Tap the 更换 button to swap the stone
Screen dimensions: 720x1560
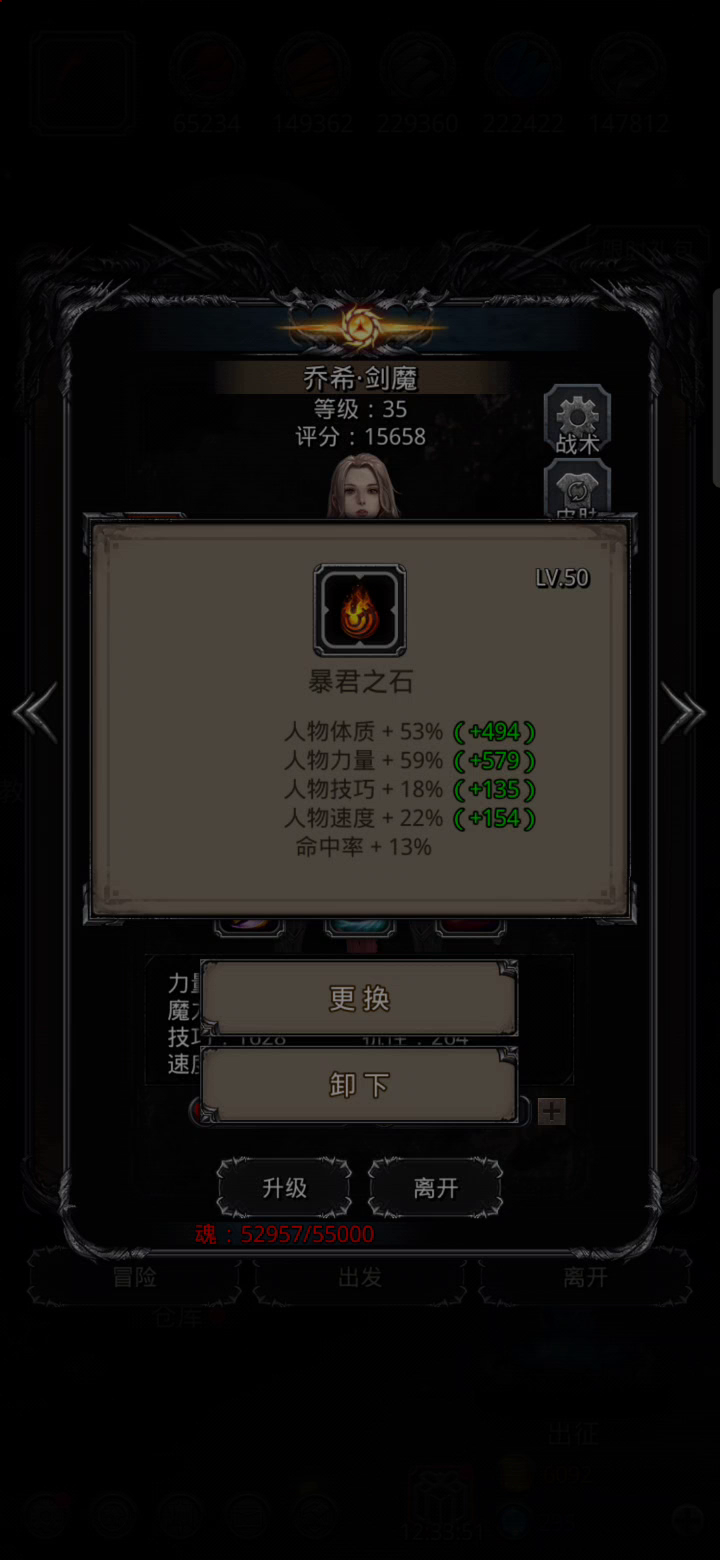point(359,998)
